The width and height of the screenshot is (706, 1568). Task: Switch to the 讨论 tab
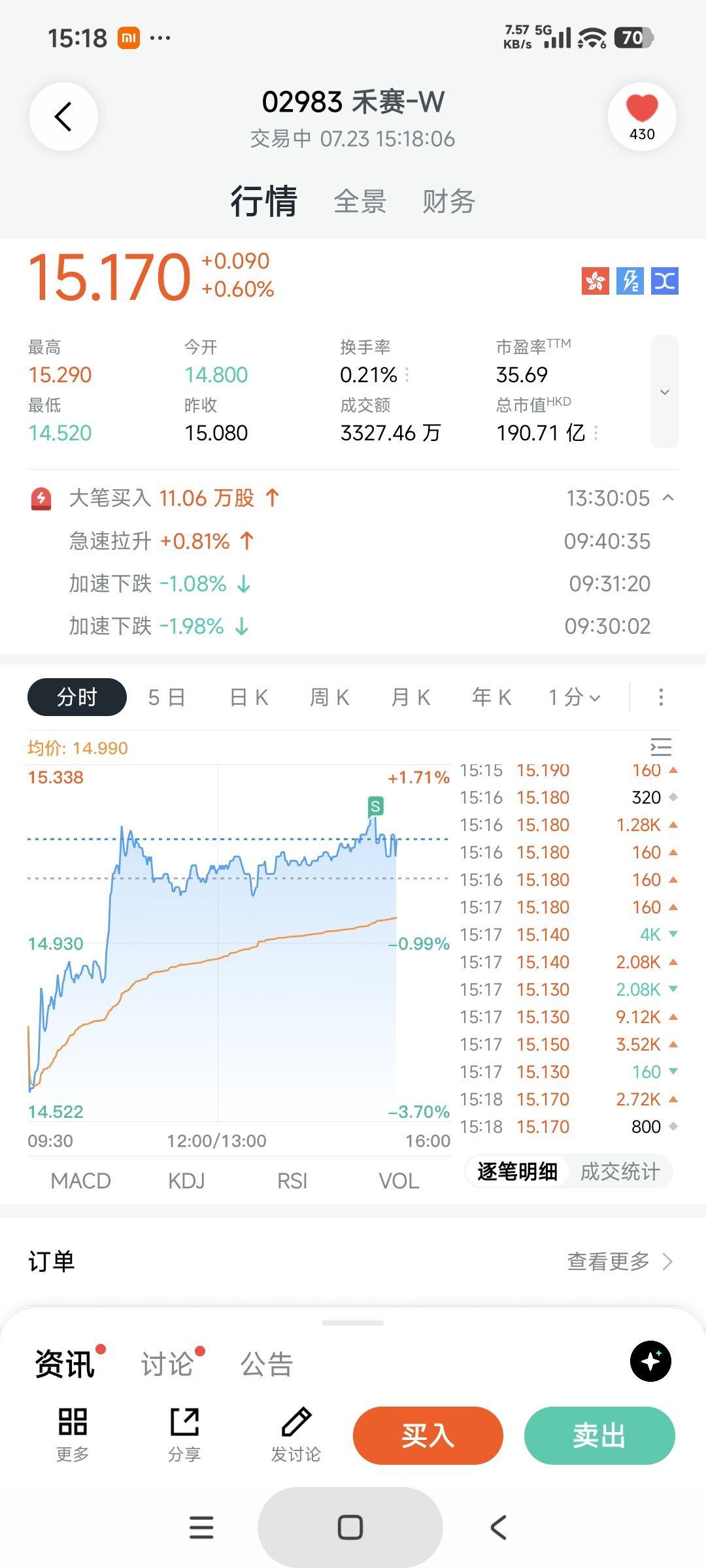pyautogui.click(x=167, y=1364)
